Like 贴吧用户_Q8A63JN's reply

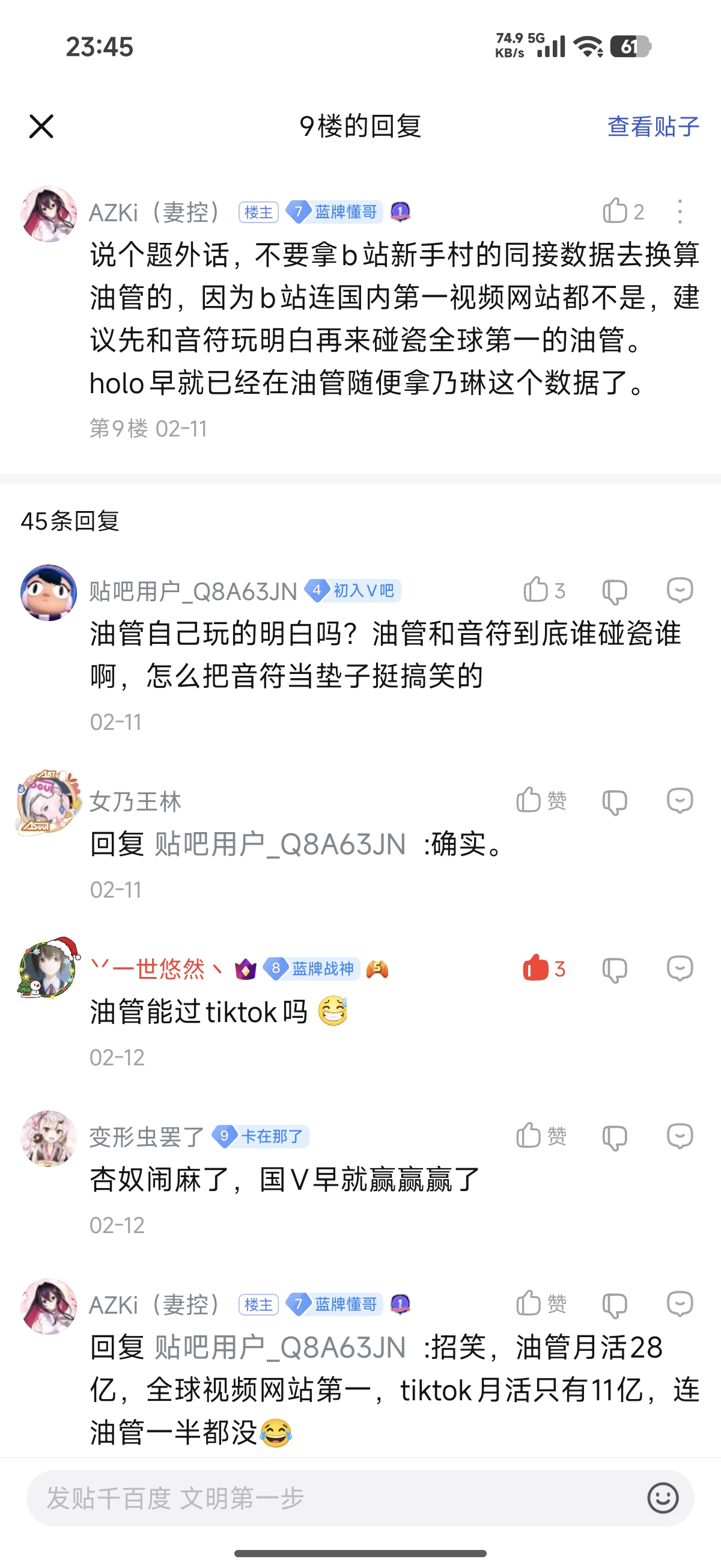pyautogui.click(x=544, y=590)
